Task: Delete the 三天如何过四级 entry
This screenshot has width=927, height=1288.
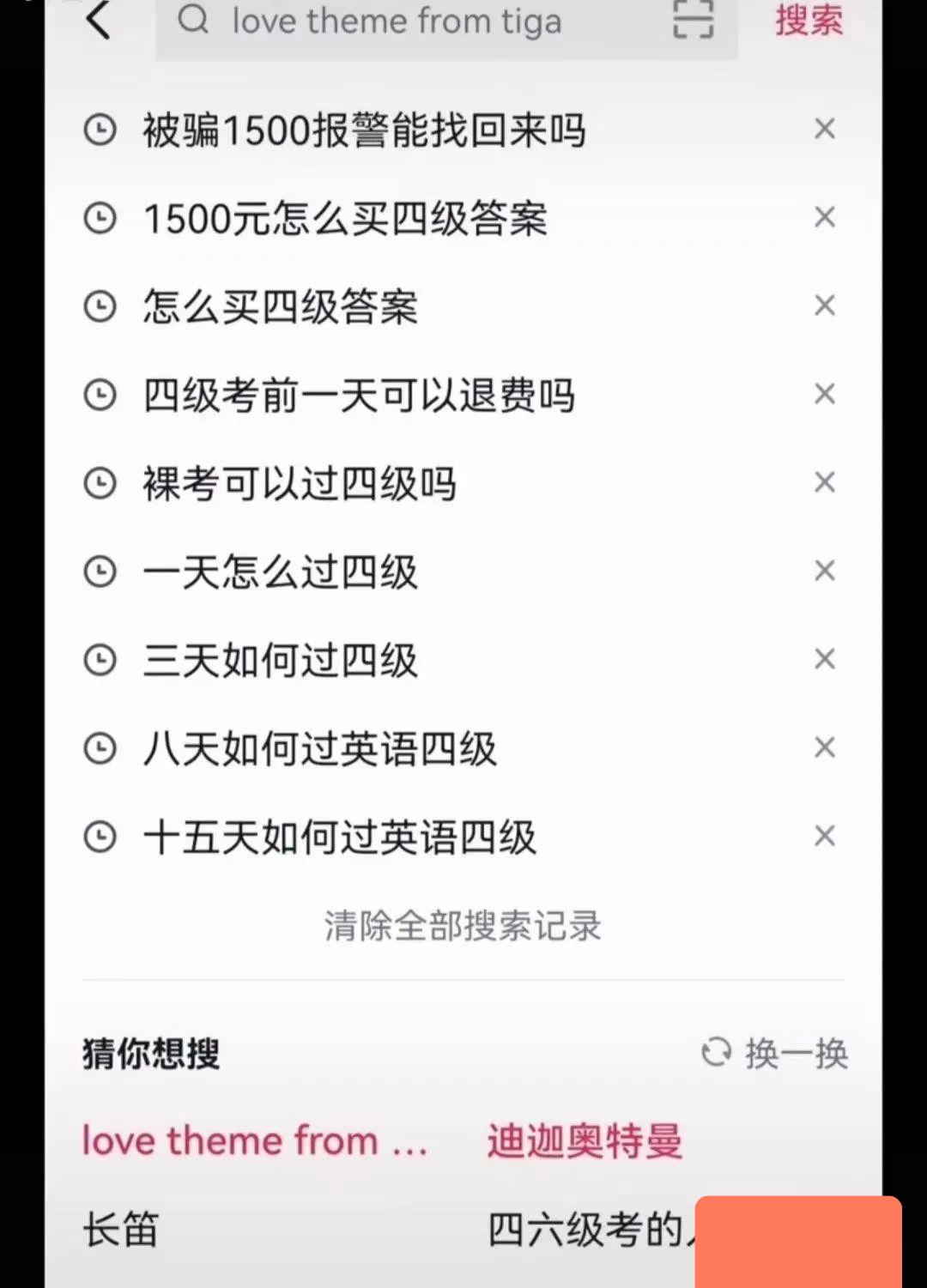Action: click(824, 659)
